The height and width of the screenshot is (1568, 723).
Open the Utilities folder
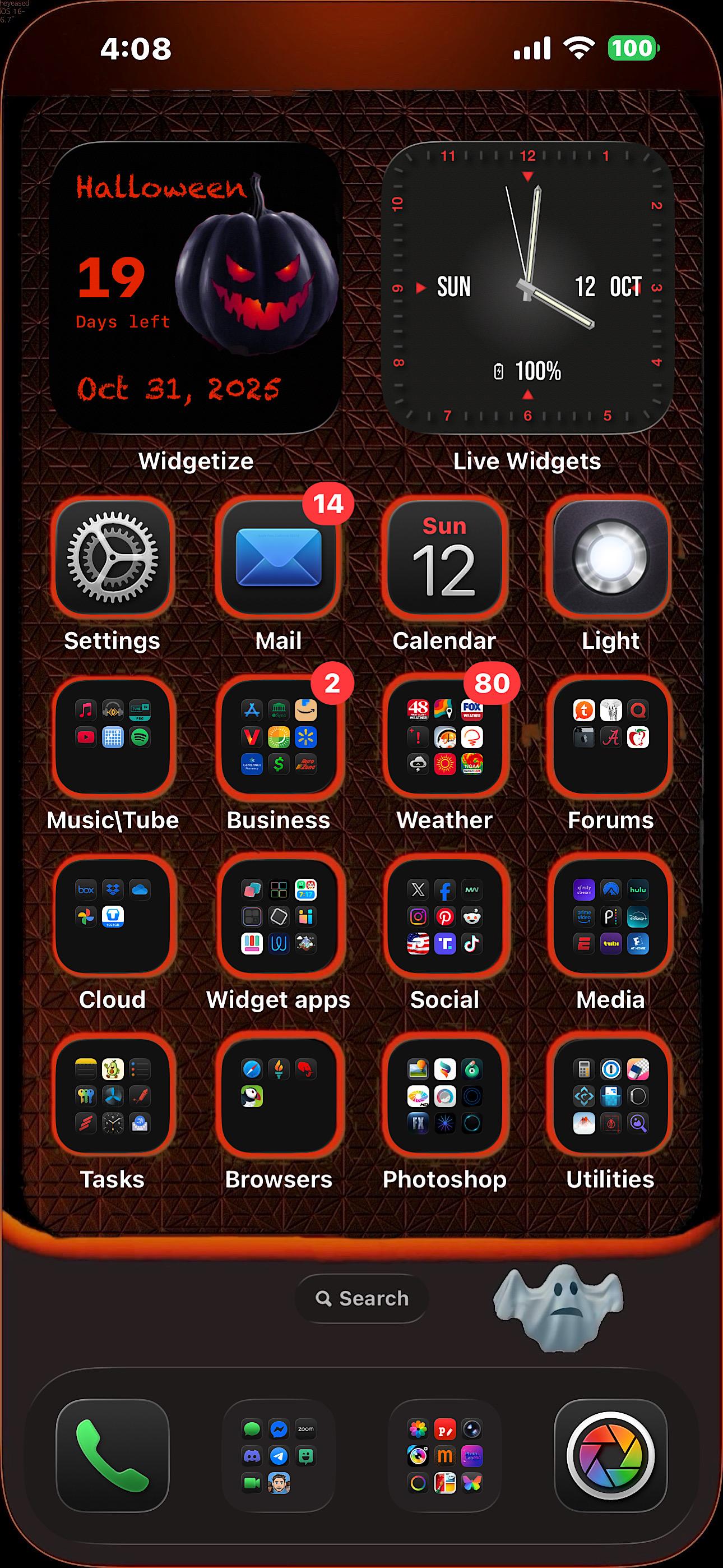pos(610,1096)
